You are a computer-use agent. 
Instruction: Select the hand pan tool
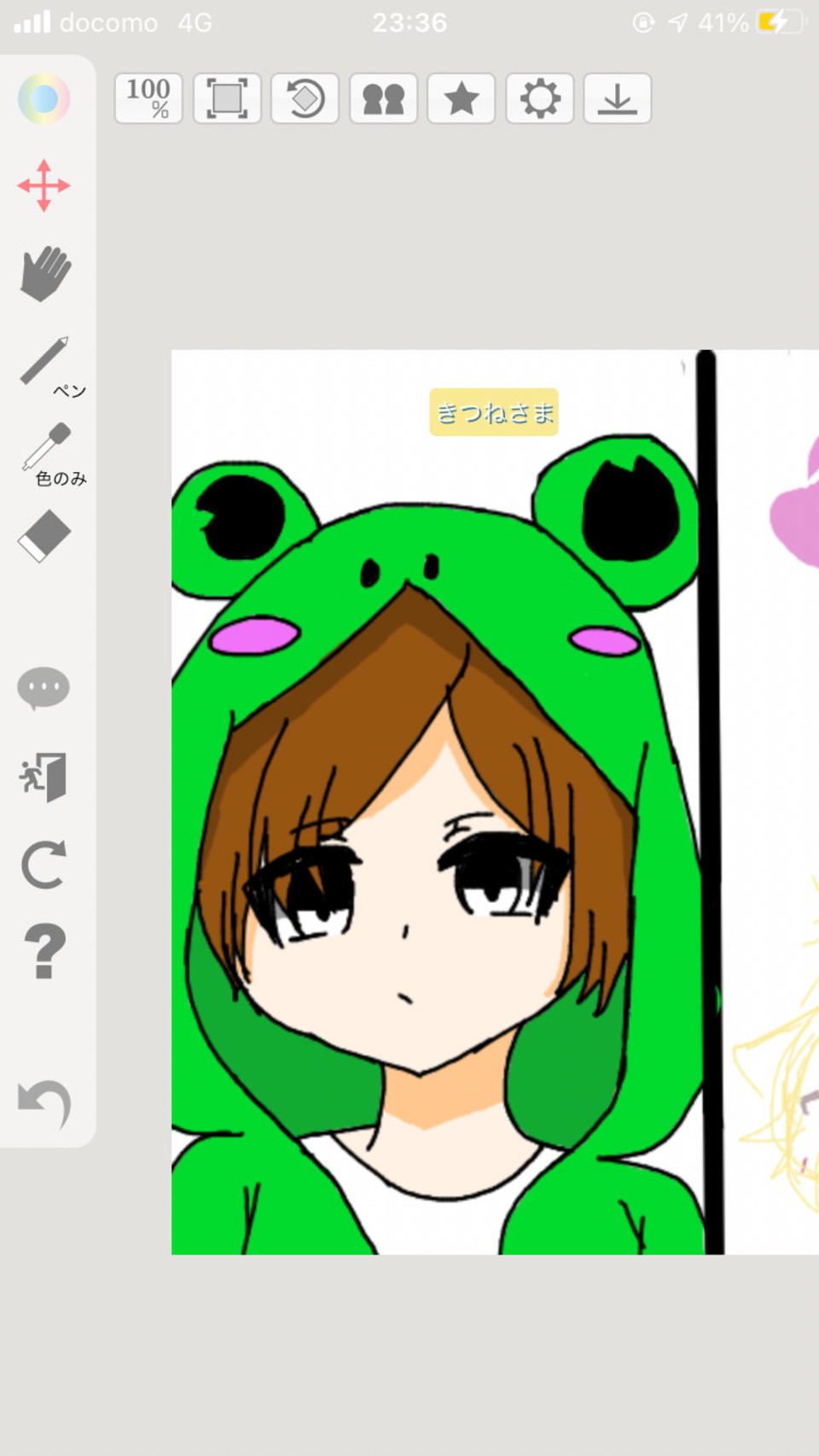coord(44,273)
